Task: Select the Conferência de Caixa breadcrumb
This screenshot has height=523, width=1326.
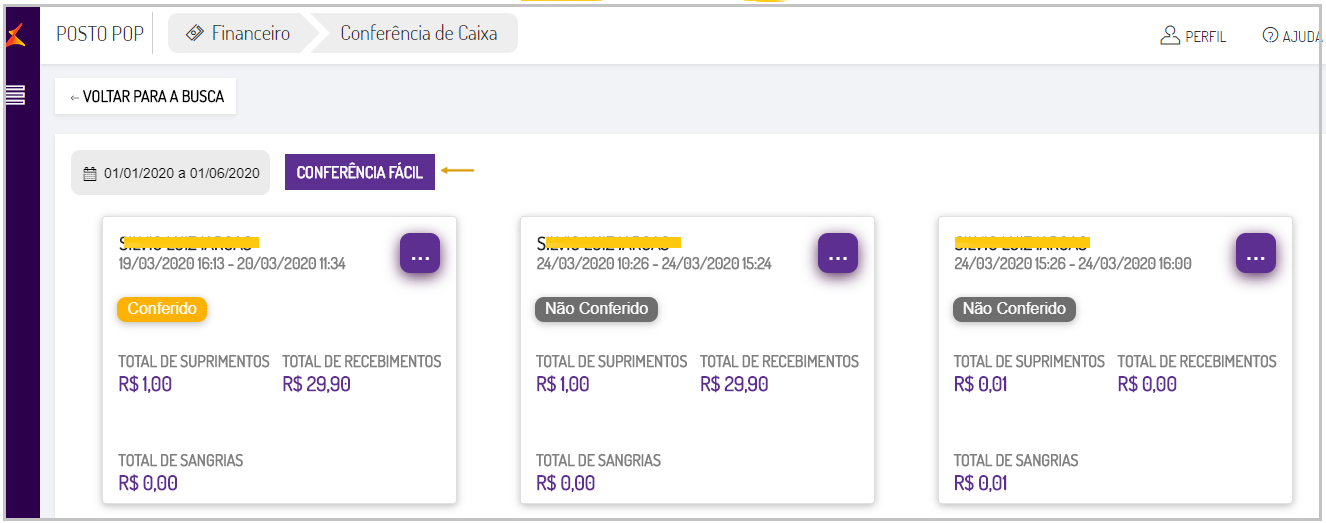Action: pyautogui.click(x=418, y=33)
